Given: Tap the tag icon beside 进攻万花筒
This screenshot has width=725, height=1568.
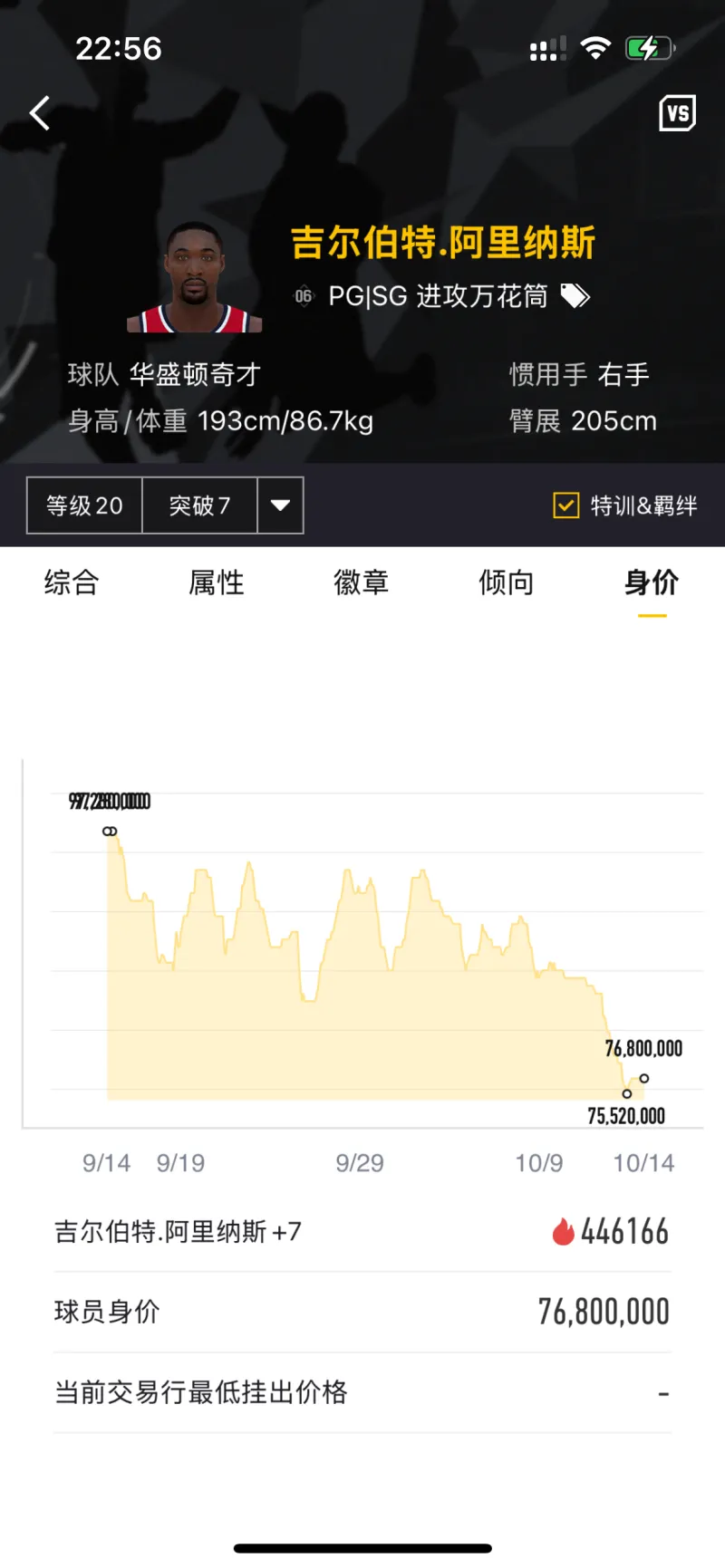Looking at the screenshot, I should point(575,296).
